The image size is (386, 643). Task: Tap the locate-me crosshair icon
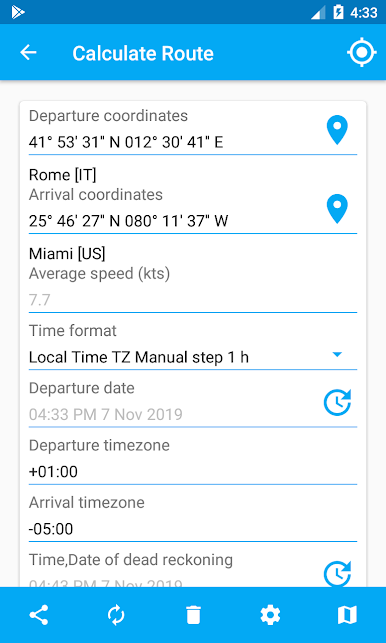(361, 52)
